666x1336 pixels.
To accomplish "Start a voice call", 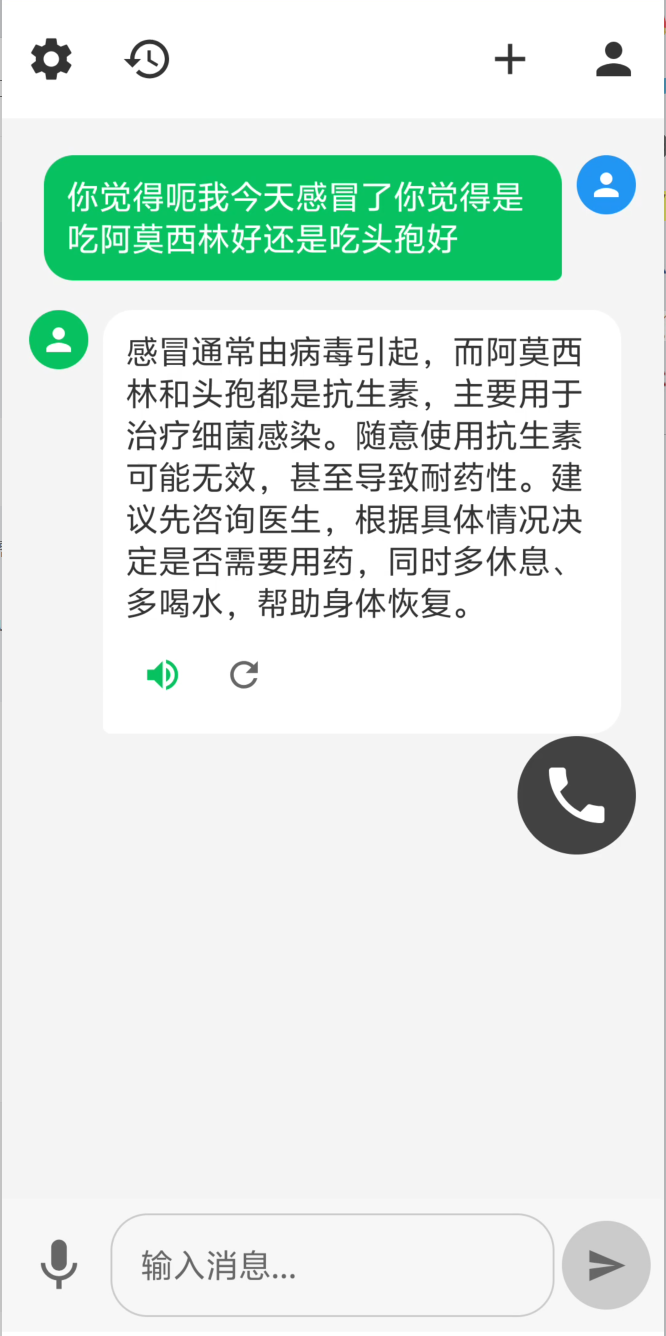I will point(576,795).
